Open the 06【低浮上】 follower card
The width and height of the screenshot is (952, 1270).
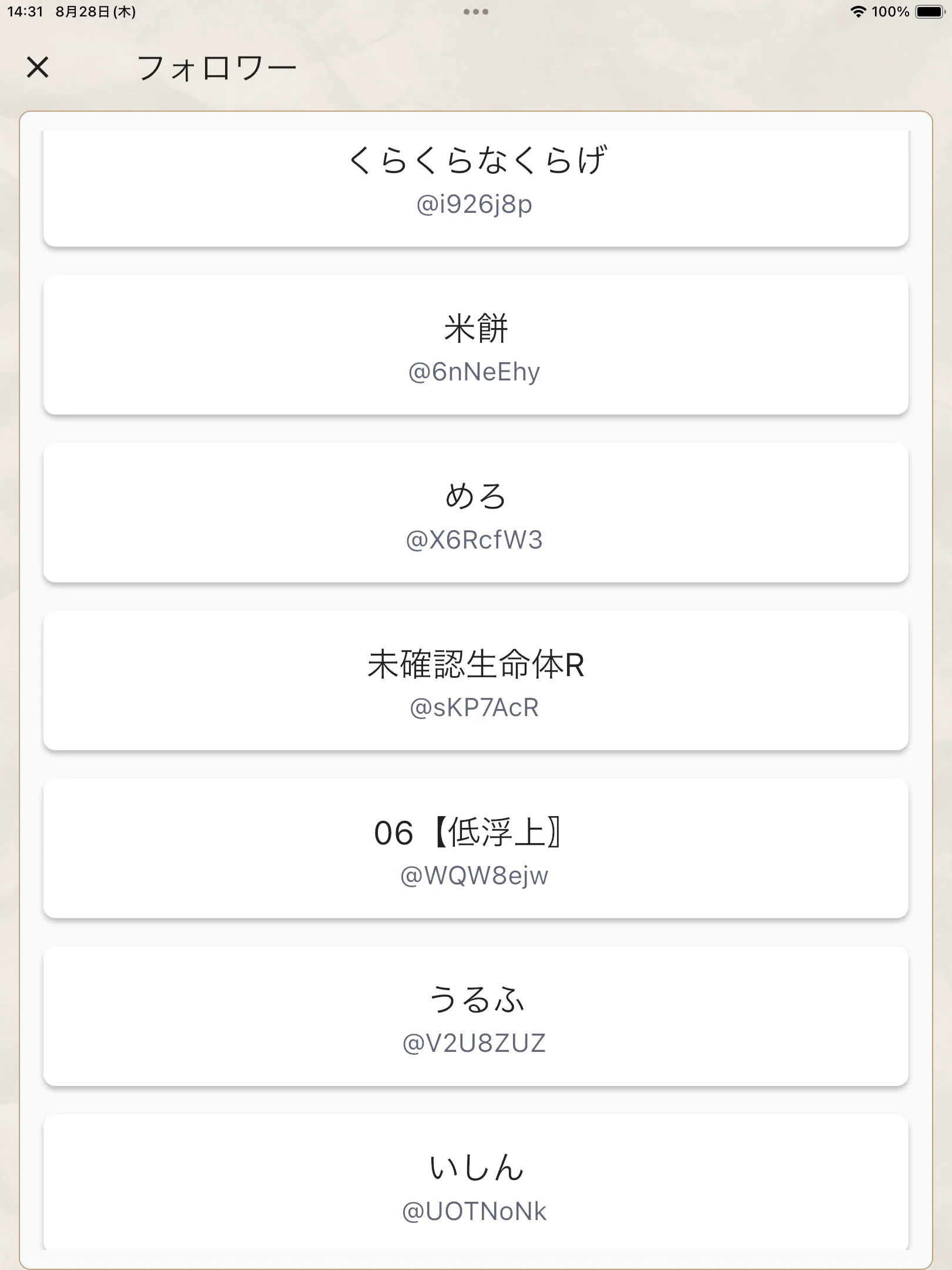click(475, 848)
